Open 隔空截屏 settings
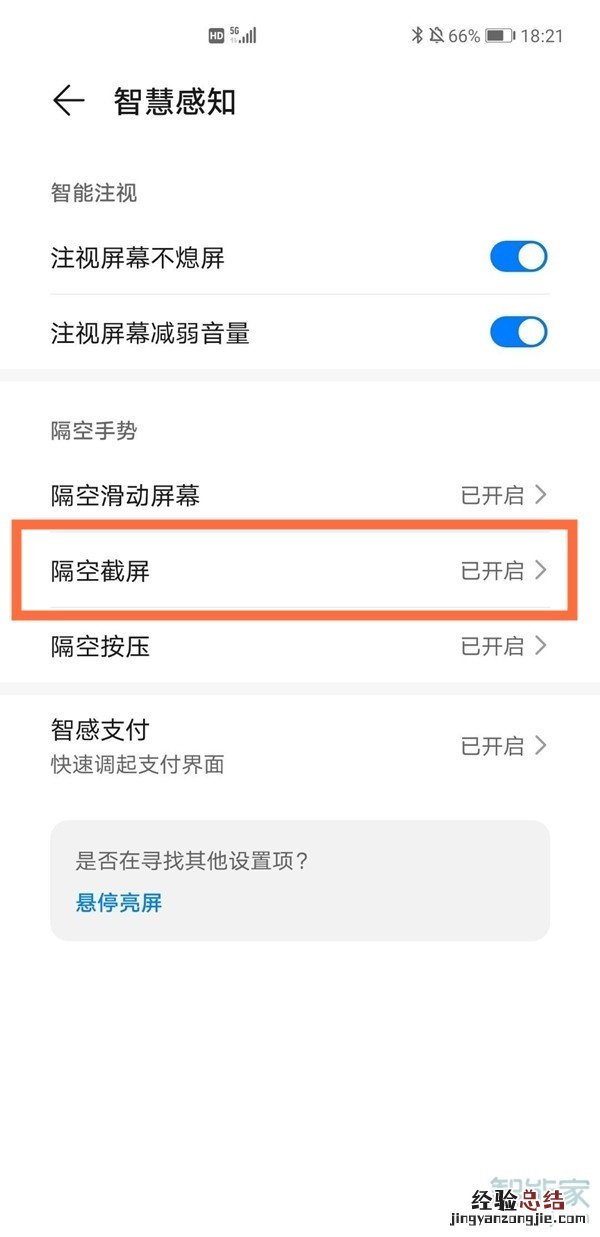This screenshot has width=600, height=1237. (300, 571)
